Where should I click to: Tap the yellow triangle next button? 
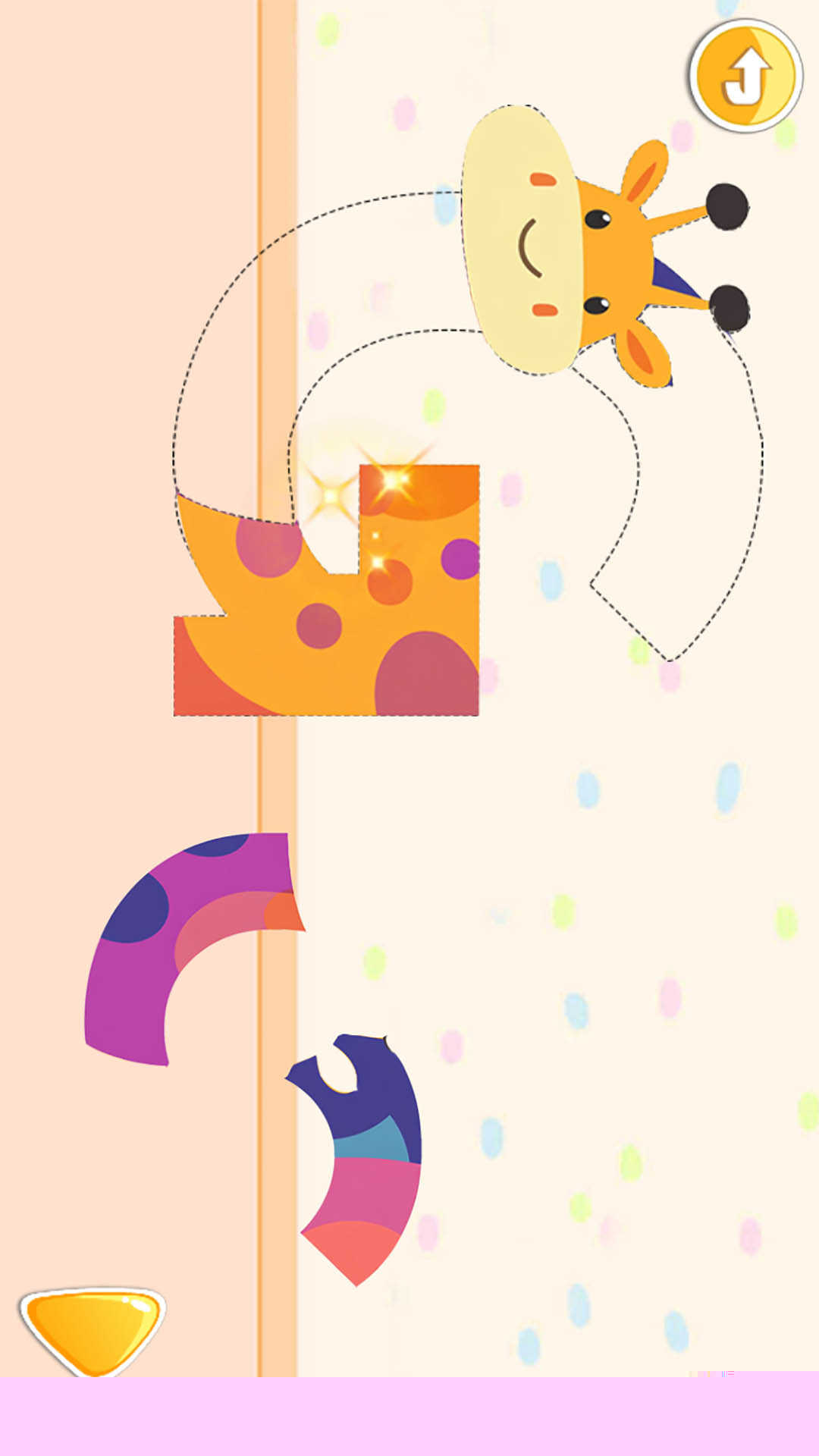click(93, 1329)
